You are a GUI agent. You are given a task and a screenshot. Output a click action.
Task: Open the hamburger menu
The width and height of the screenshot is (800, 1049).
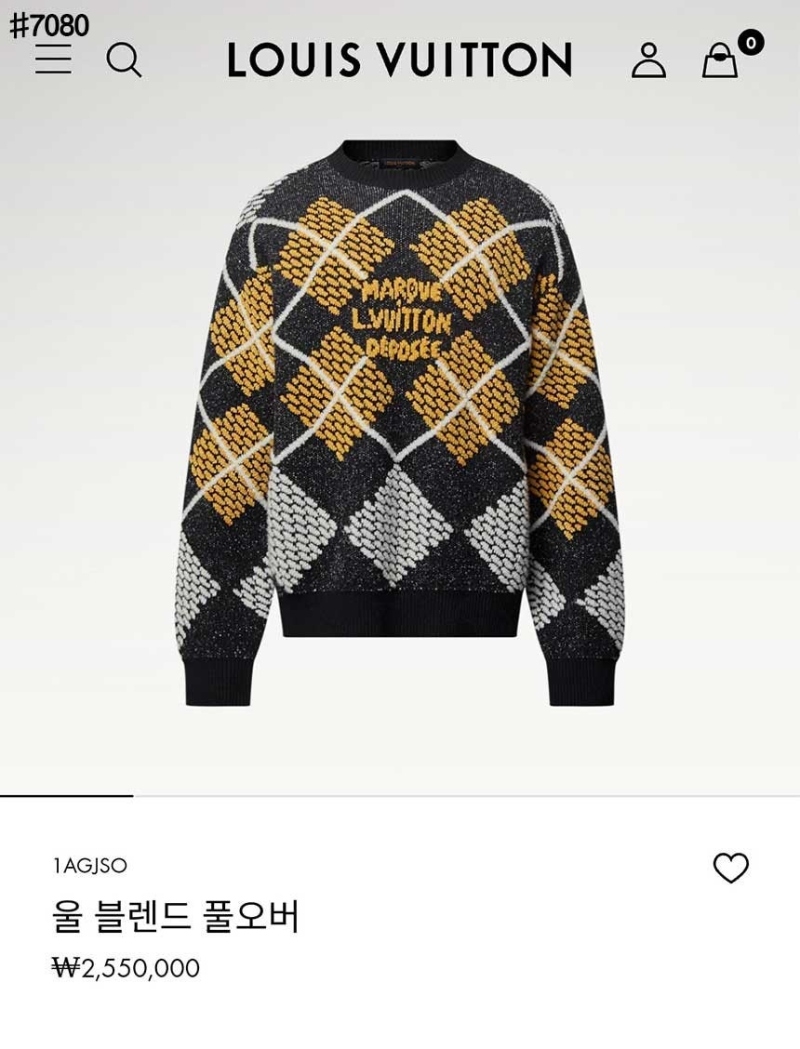(x=53, y=61)
